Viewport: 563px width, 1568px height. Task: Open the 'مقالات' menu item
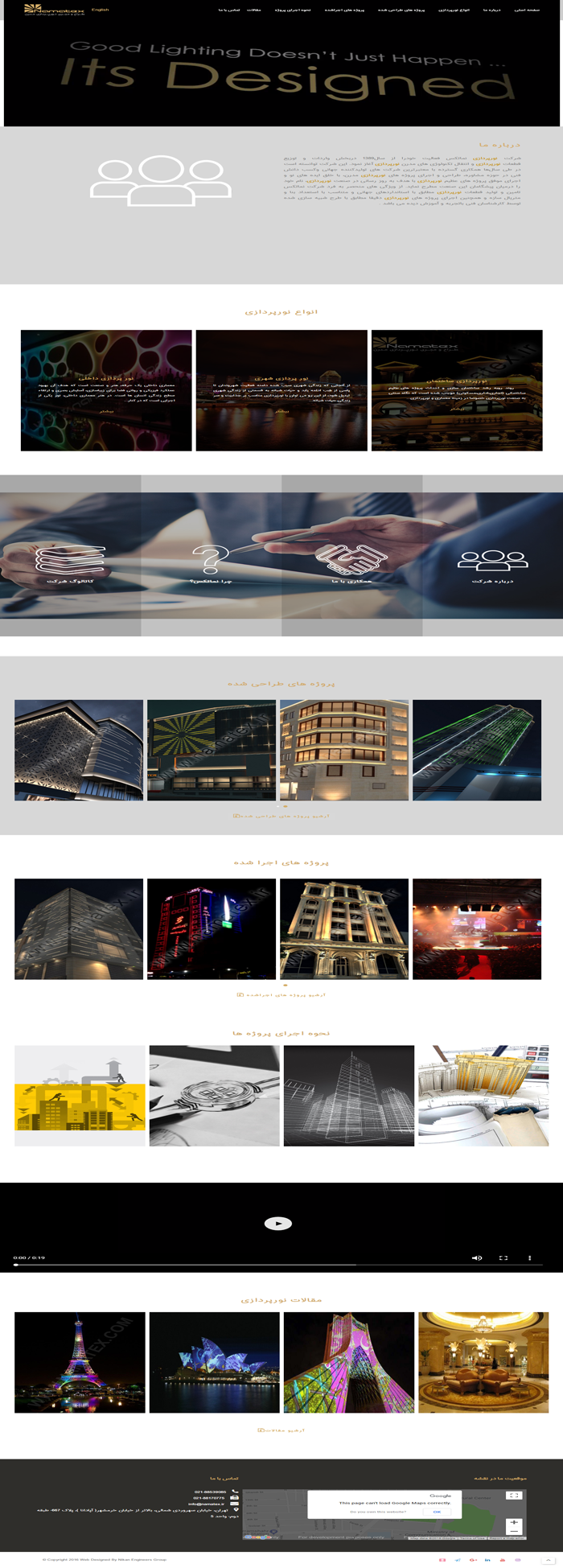253,10
